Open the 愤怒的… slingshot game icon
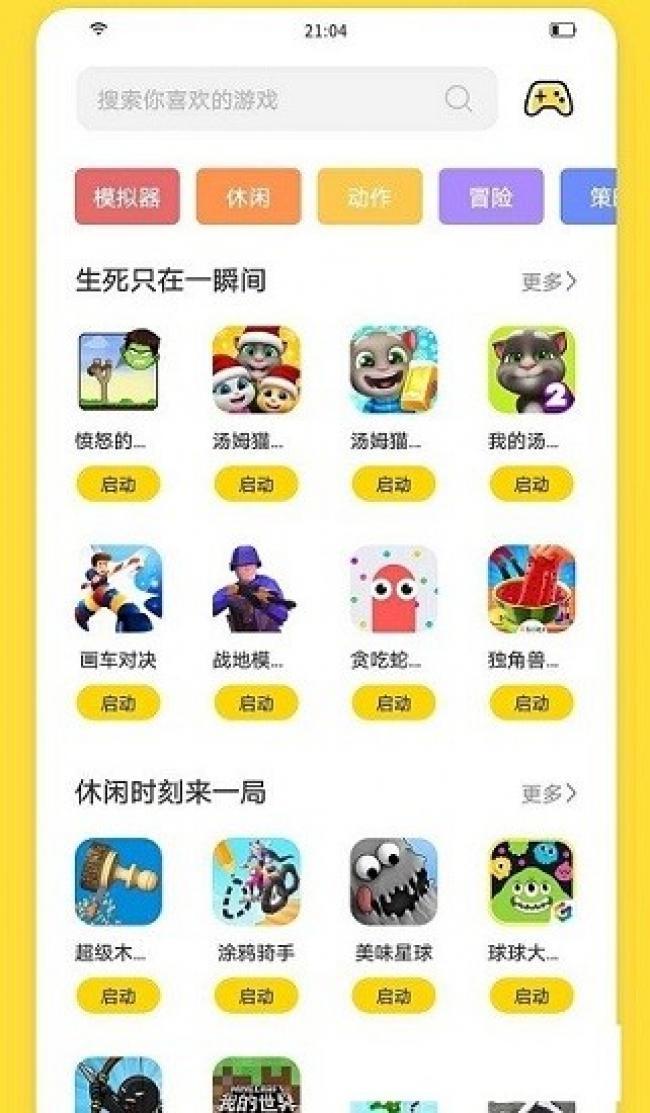Screen dimensions: 650x1113 click(x=118, y=369)
